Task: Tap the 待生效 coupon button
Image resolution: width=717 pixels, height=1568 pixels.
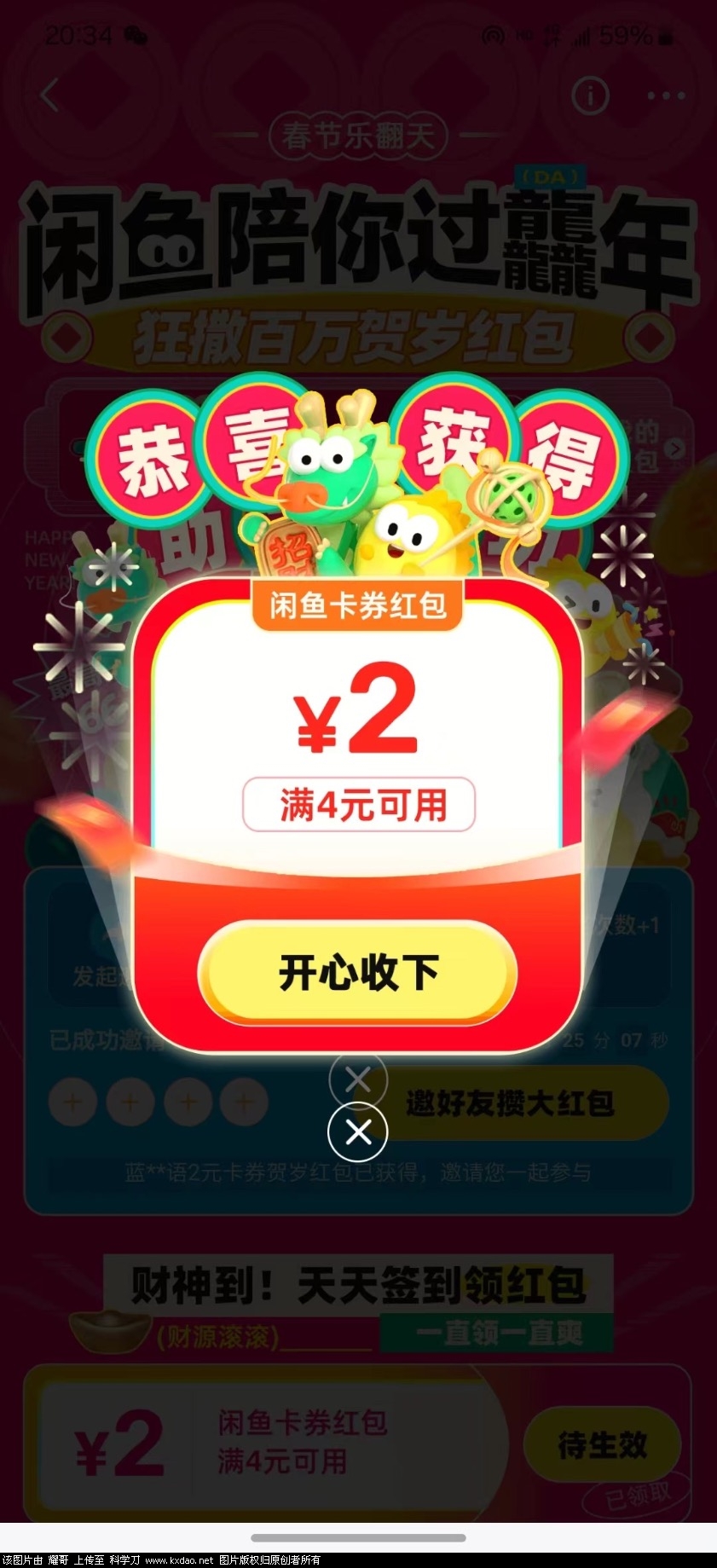Action: tap(602, 1444)
